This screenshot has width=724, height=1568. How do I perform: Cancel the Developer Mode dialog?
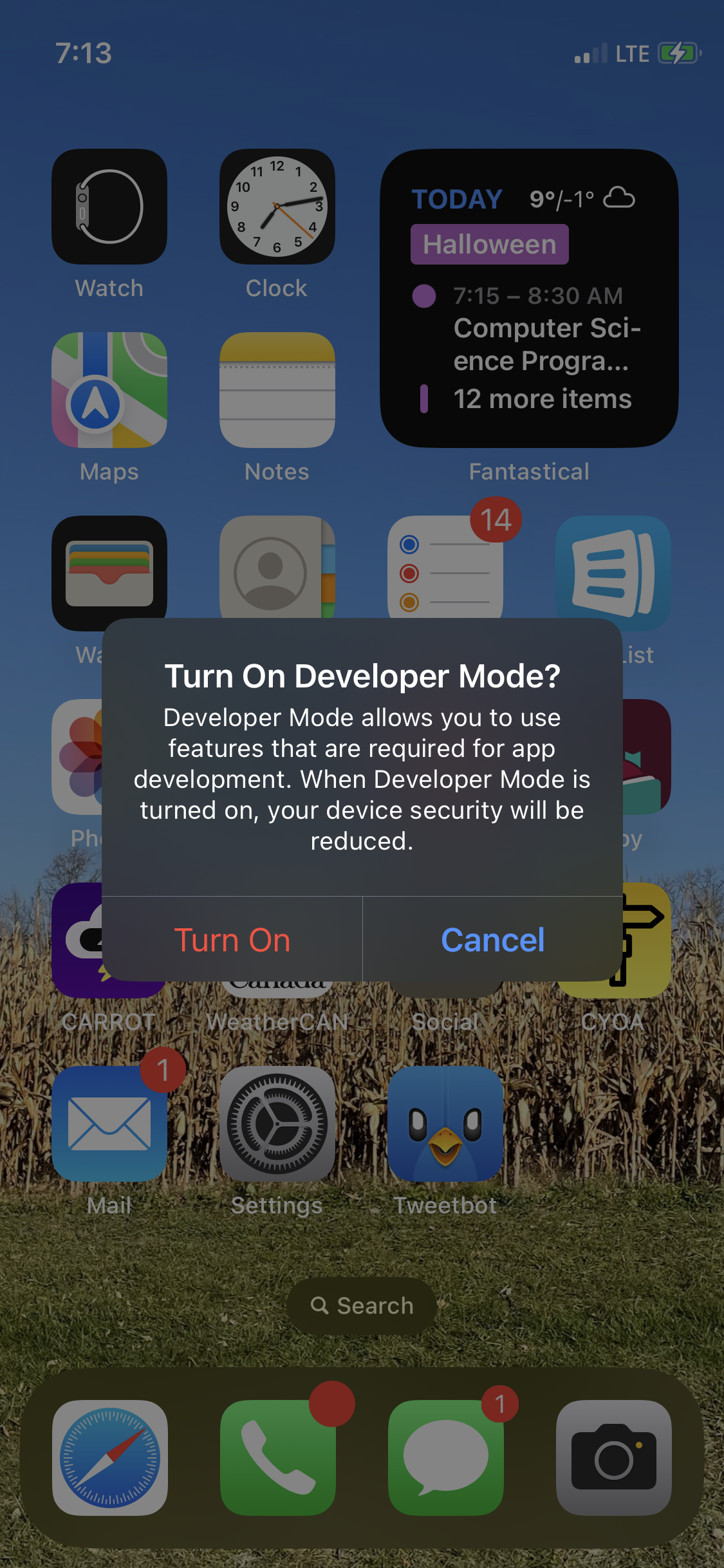tap(492, 940)
